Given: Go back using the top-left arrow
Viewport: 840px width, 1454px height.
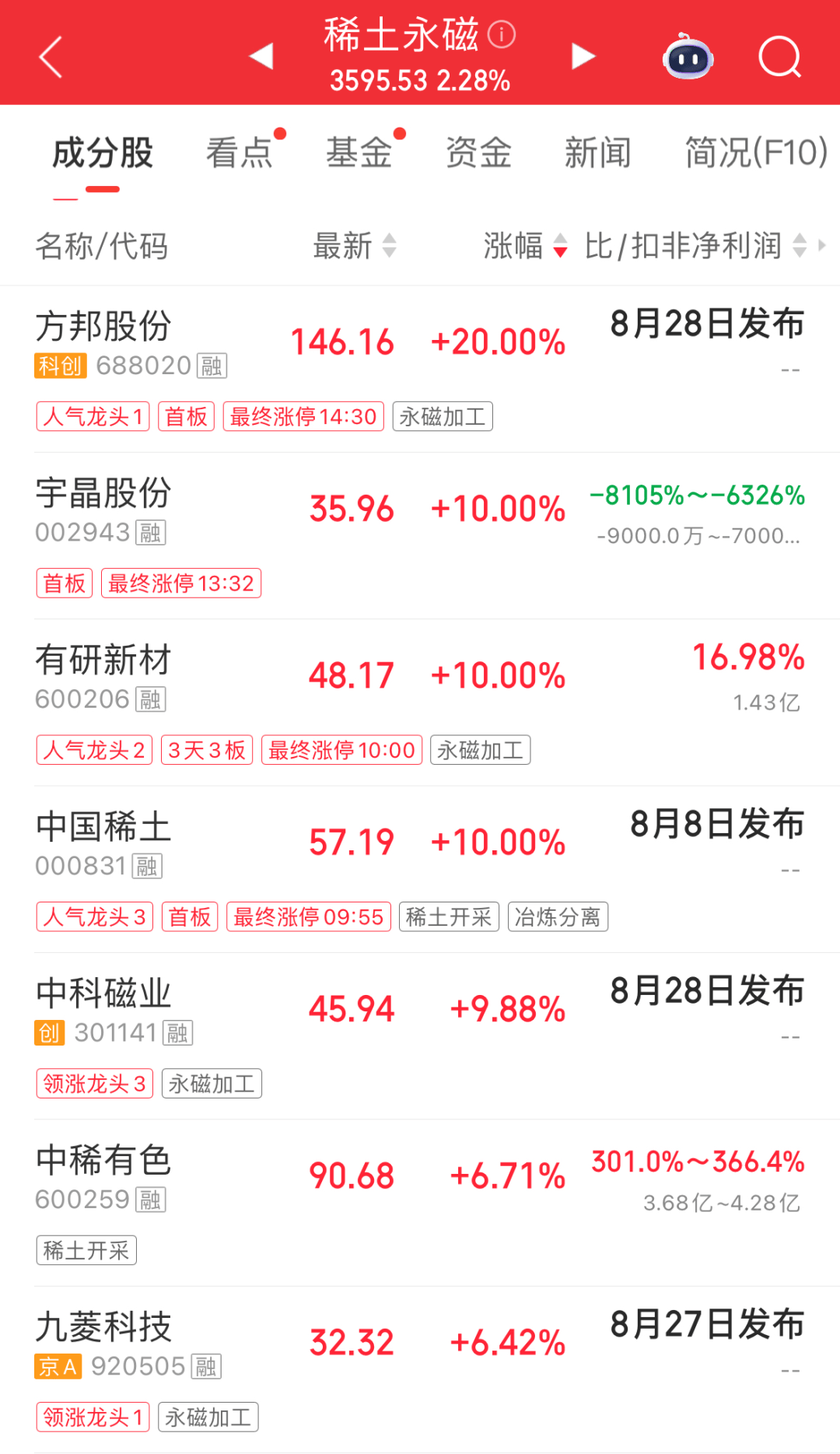Looking at the screenshot, I should (51, 57).
